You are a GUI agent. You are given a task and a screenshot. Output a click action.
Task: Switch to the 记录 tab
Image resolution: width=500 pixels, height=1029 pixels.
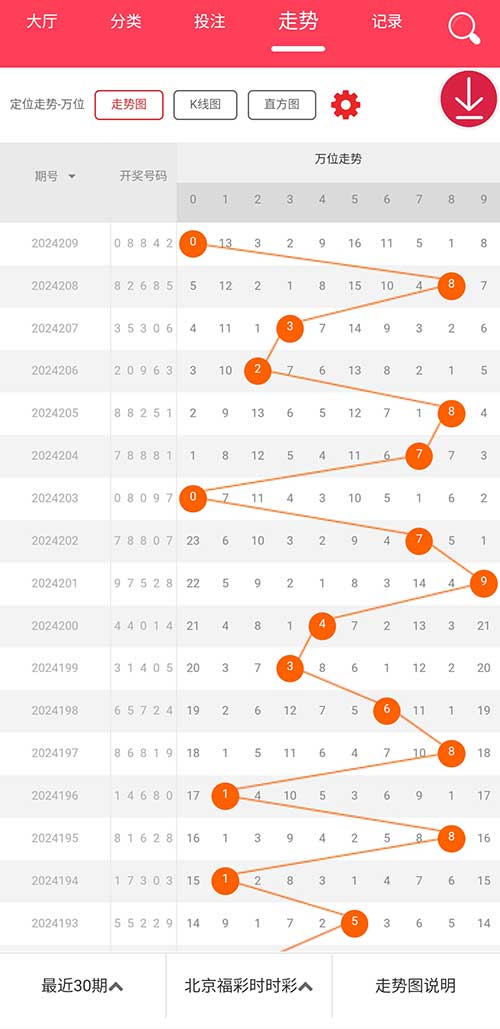pyautogui.click(x=386, y=22)
